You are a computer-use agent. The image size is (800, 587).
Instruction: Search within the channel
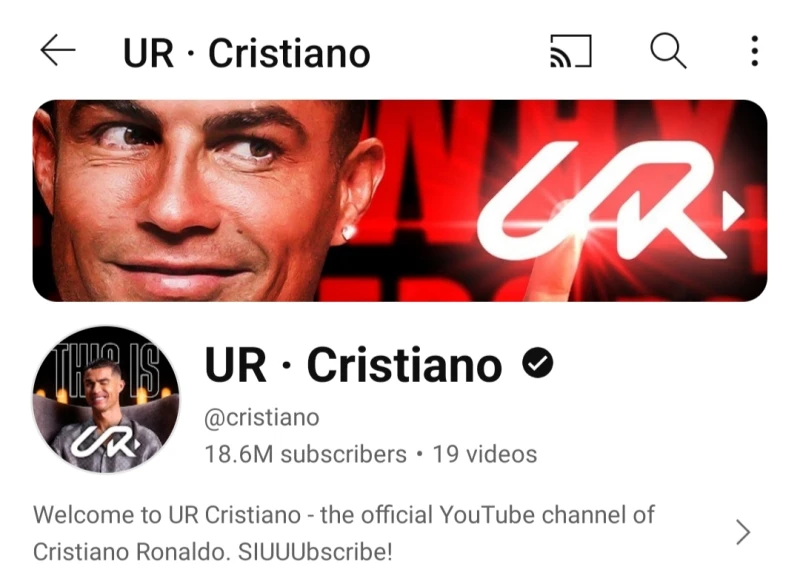[x=667, y=51]
